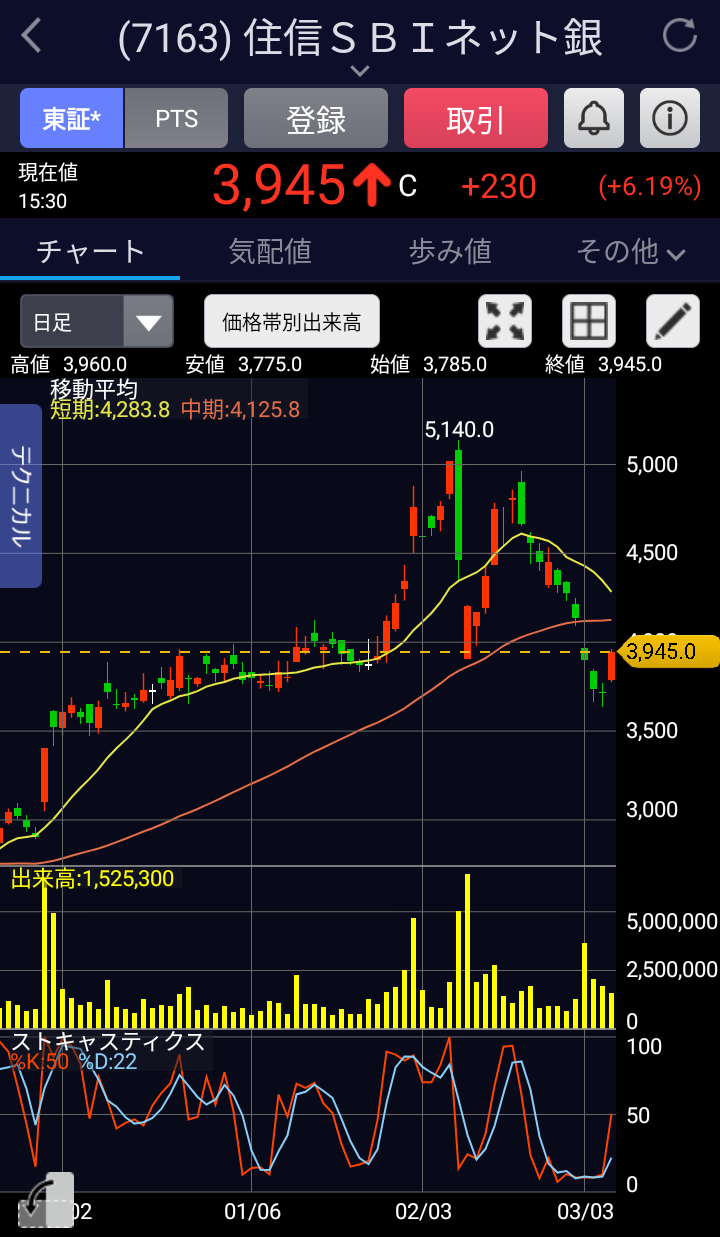The image size is (720, 1237).
Task: Open the alert bell
Action: click(x=594, y=118)
